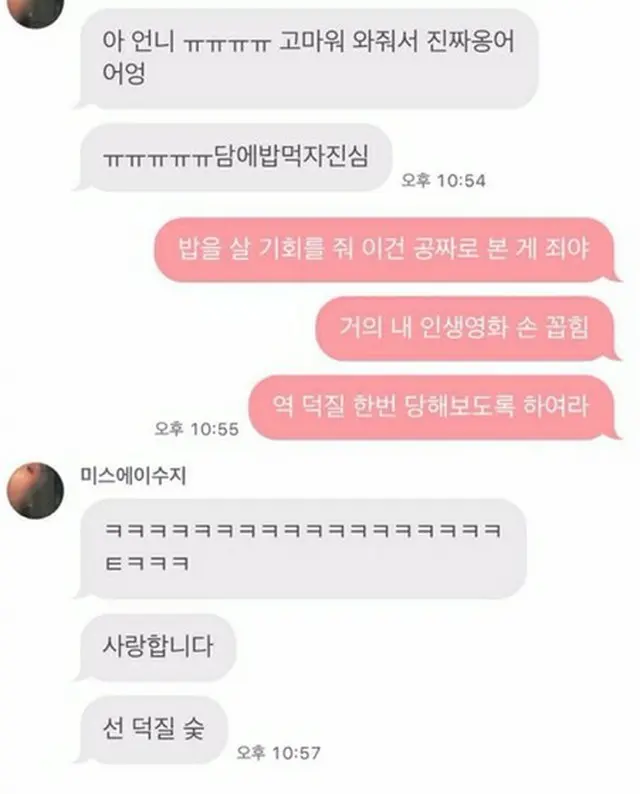640x794 pixels.
Task: Open 미스에이수지's profile picture
Action: 37,491
